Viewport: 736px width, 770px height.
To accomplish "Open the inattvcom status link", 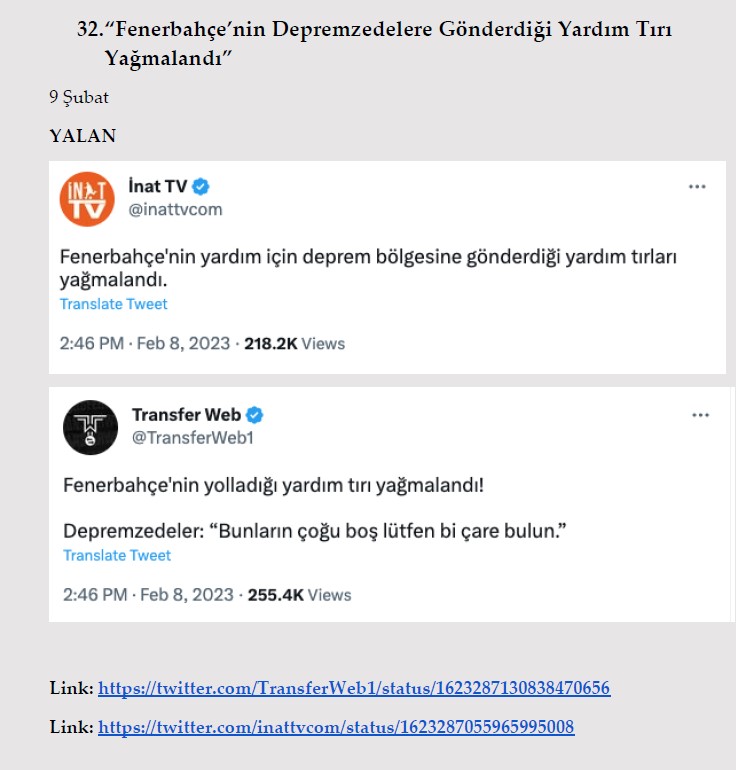I will click(336, 726).
